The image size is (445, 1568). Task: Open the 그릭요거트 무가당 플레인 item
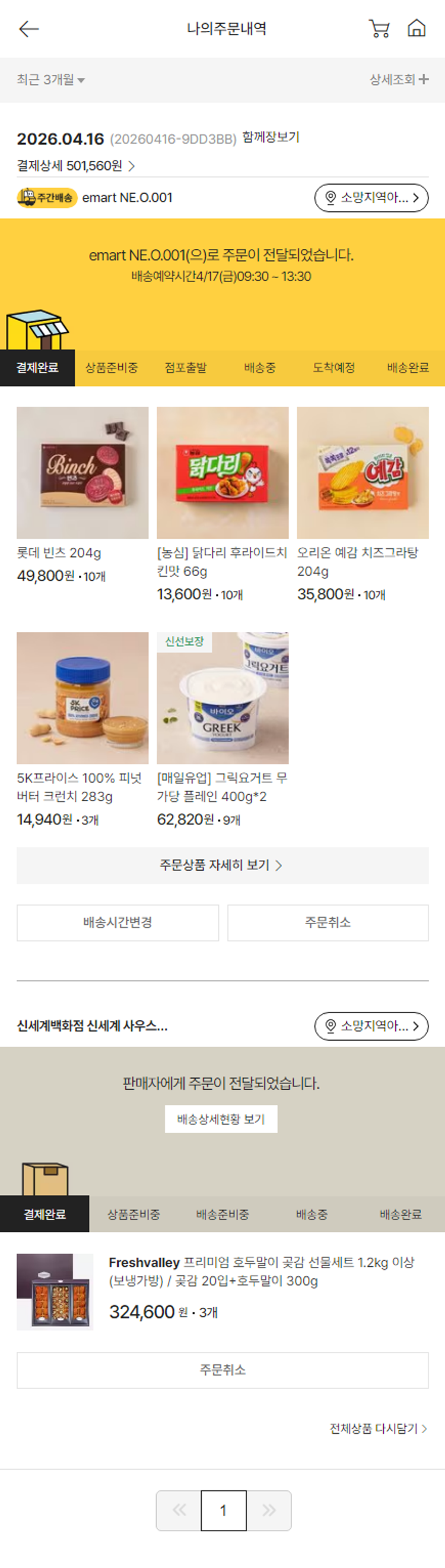click(223, 698)
